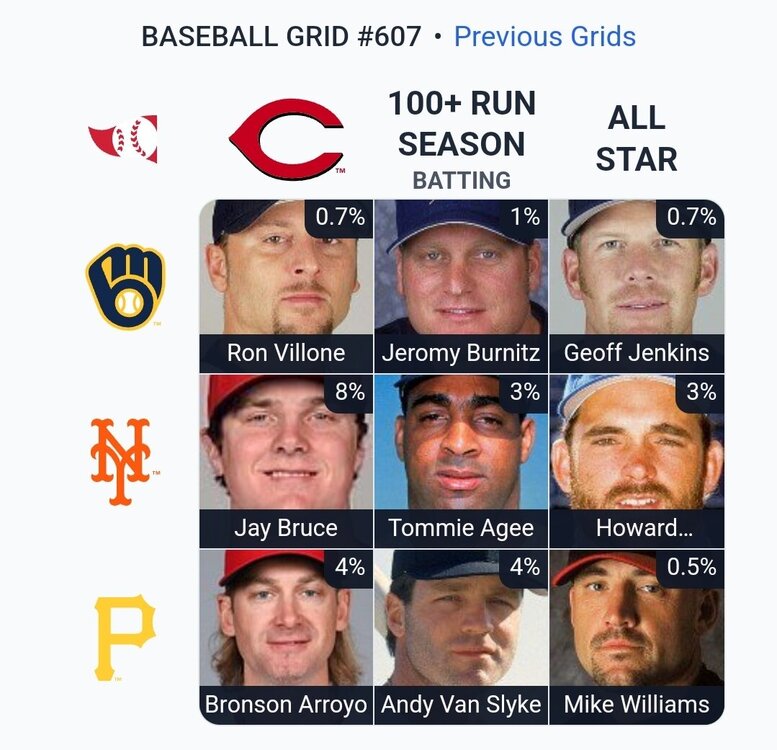Image resolution: width=777 pixels, height=750 pixels.
Task: Open the Jeromy Burnitz tile
Action: 461,286
